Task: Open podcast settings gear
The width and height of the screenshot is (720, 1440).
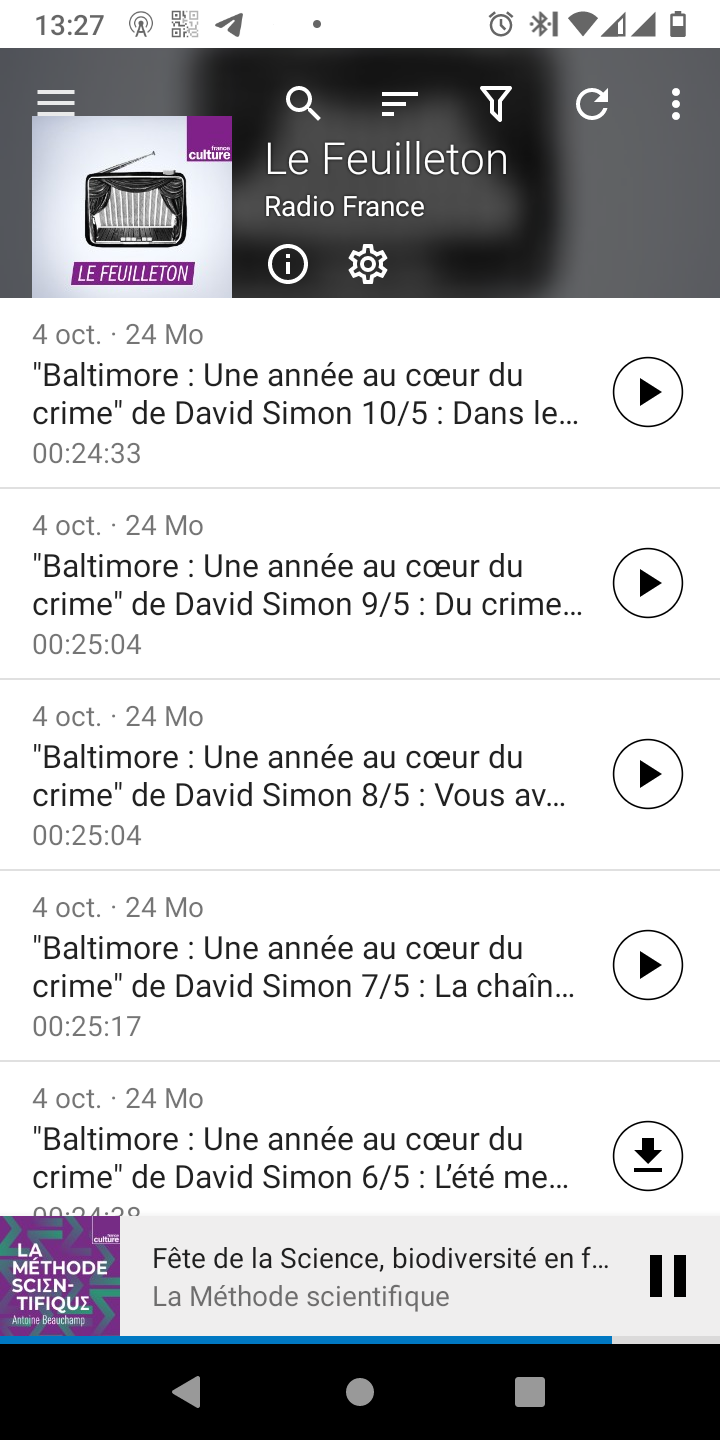Action: coord(368,264)
